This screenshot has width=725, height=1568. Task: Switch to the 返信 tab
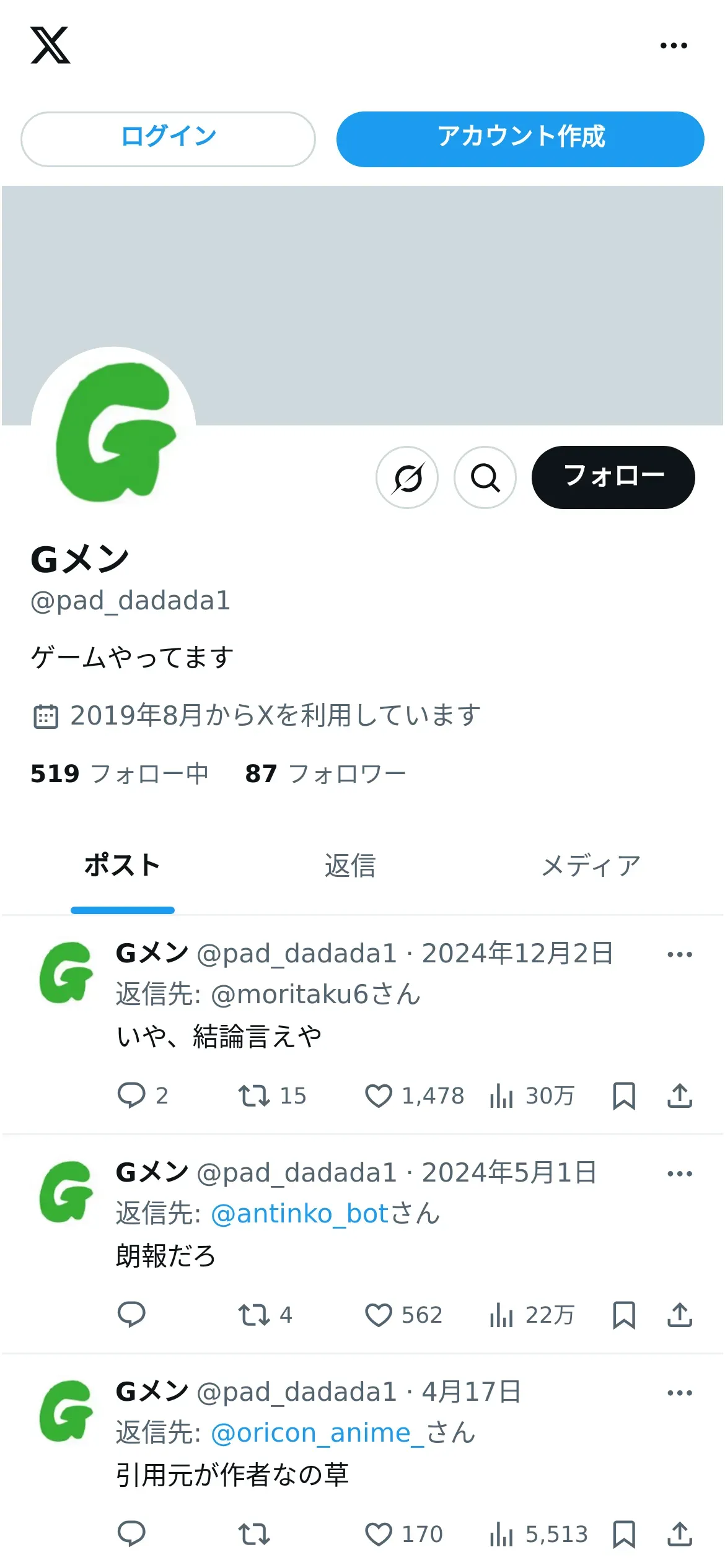coord(350,866)
